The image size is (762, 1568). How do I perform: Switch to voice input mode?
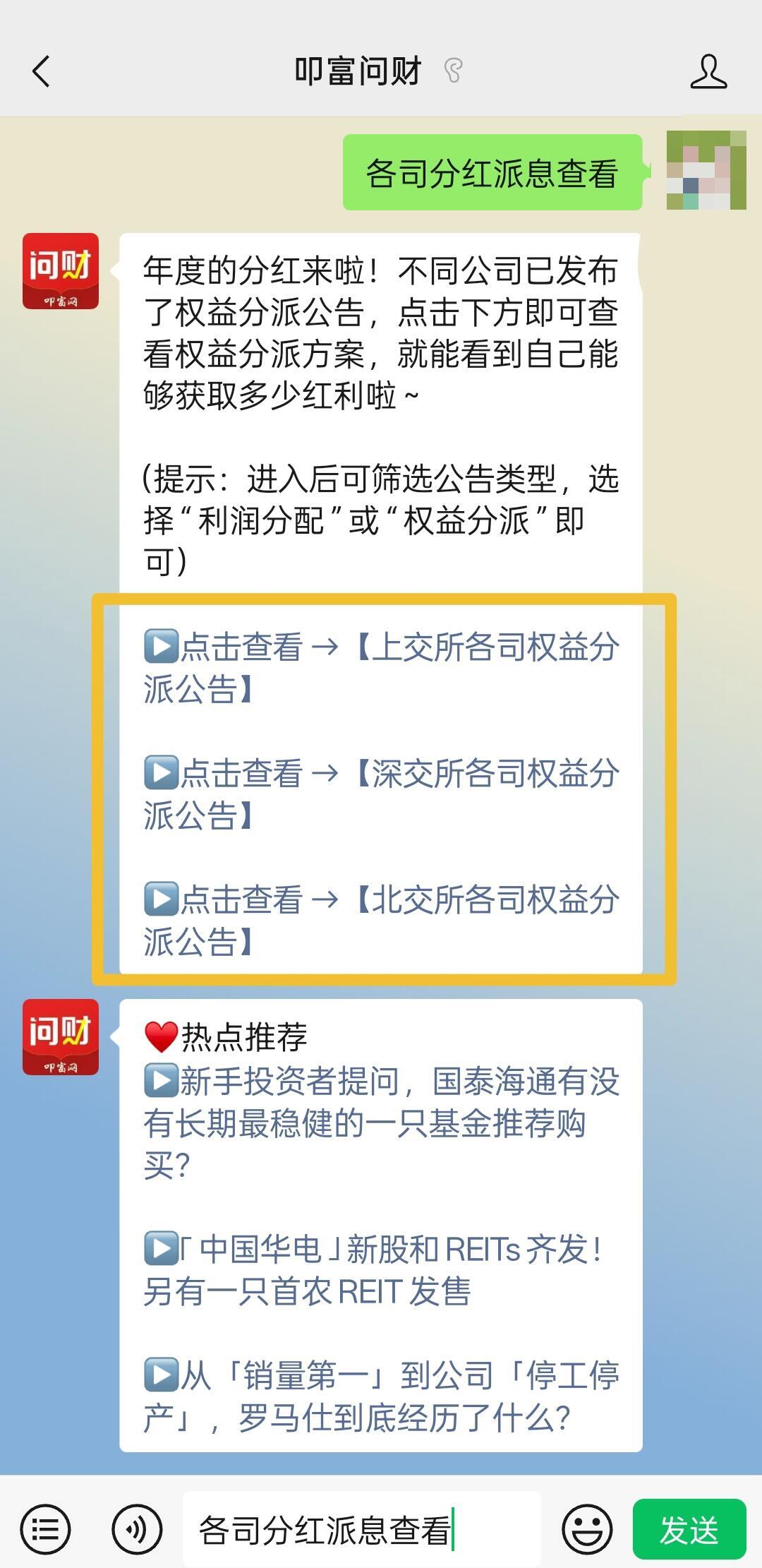coord(137,1529)
